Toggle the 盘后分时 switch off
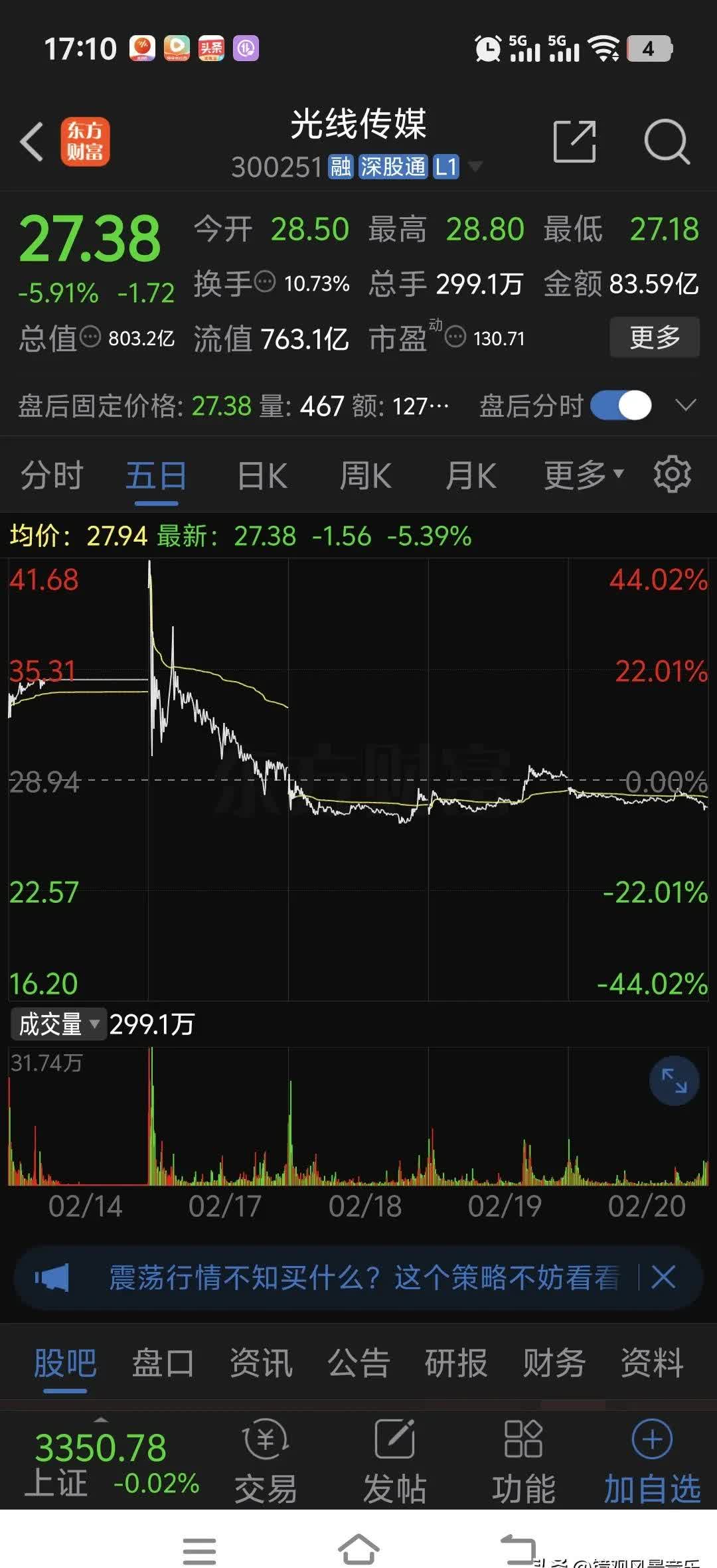Viewport: 717px width, 1568px height. click(x=621, y=405)
